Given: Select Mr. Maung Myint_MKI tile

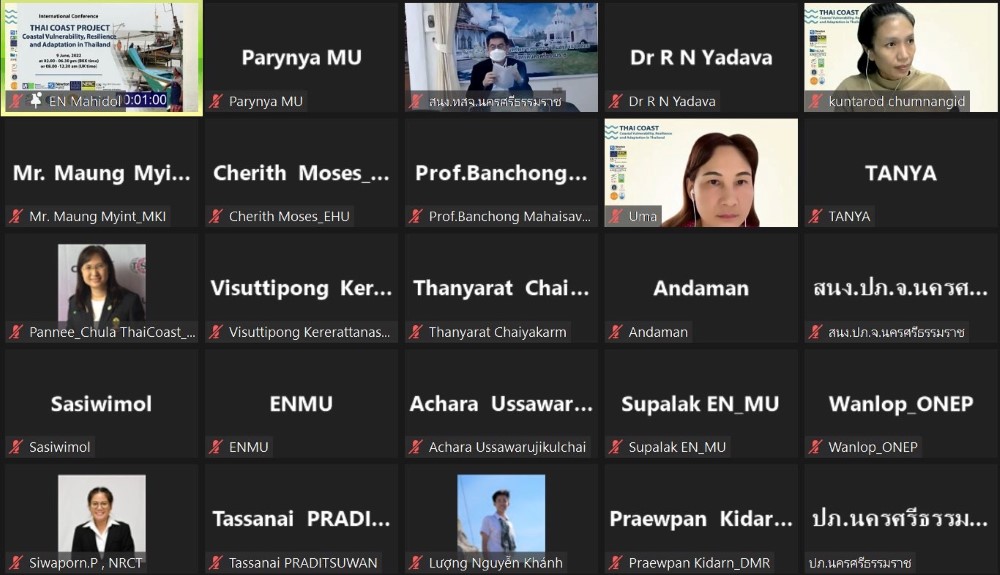Looking at the screenshot, I should [101, 172].
